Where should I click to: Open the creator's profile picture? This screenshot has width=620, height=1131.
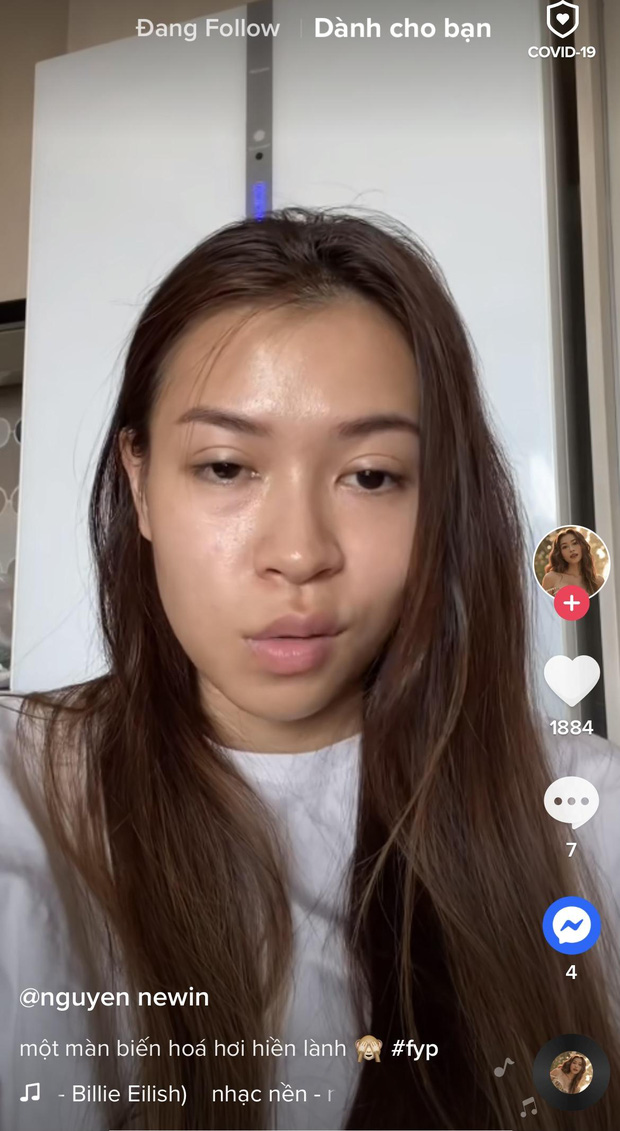click(571, 563)
